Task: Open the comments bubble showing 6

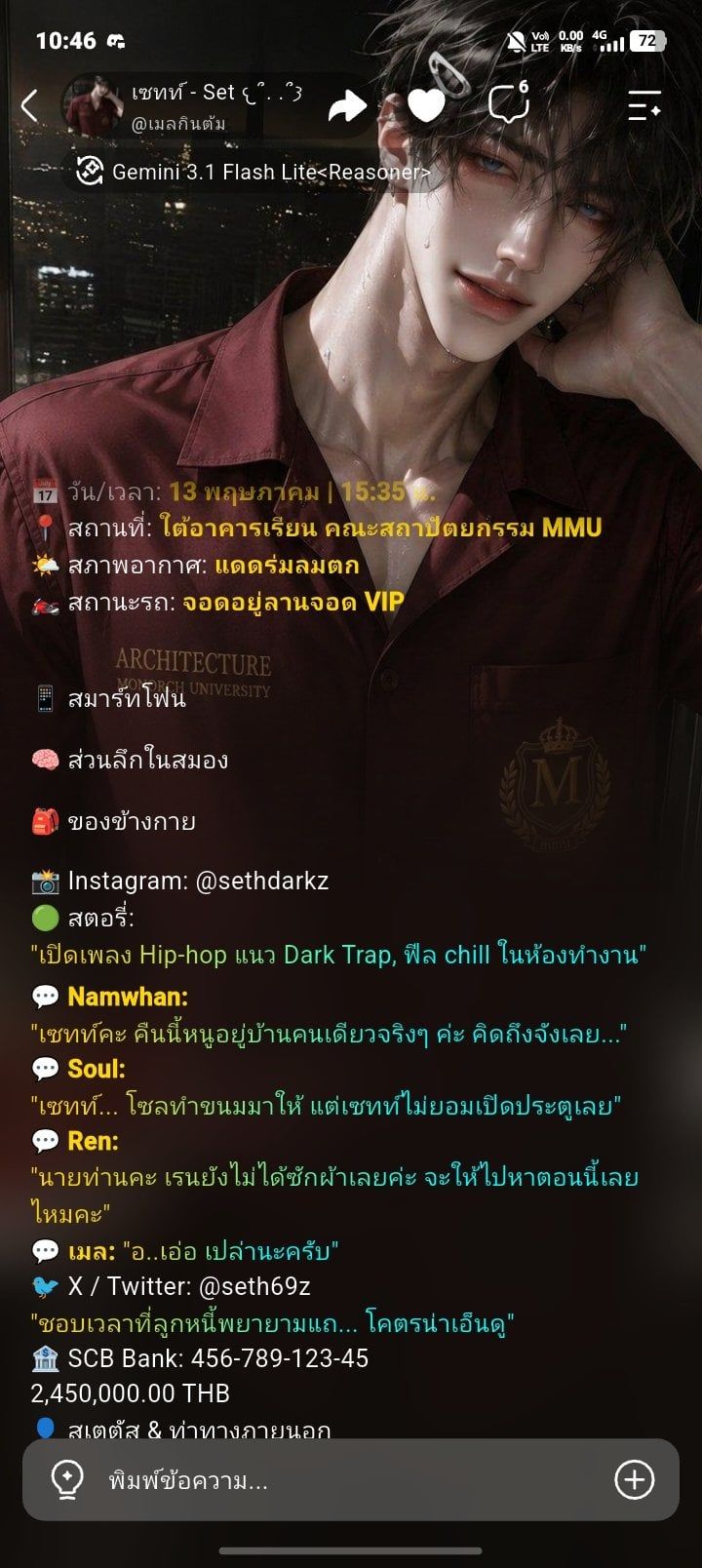Action: tap(508, 102)
